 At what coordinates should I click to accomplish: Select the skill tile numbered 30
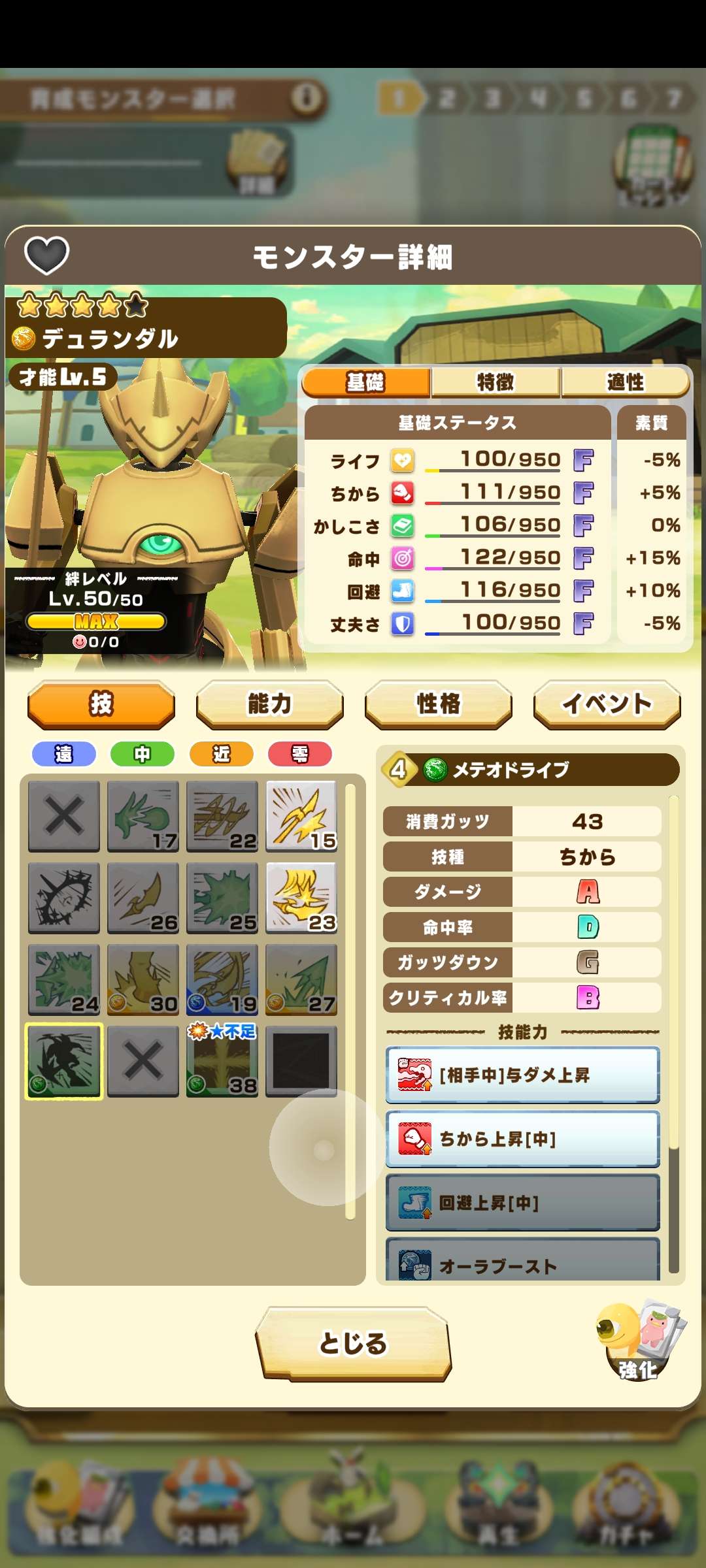(143, 980)
